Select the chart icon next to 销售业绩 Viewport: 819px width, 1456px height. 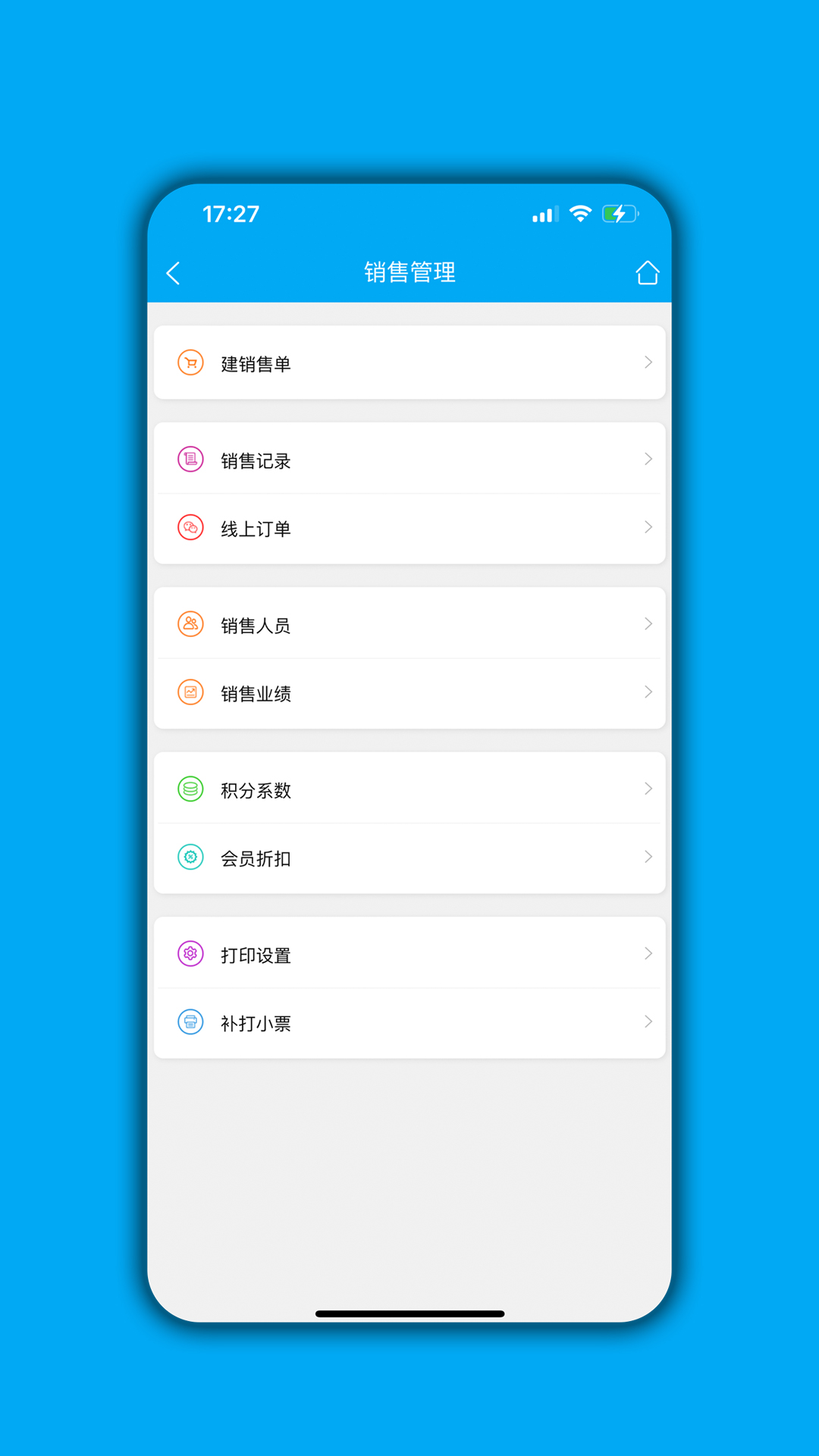(190, 692)
